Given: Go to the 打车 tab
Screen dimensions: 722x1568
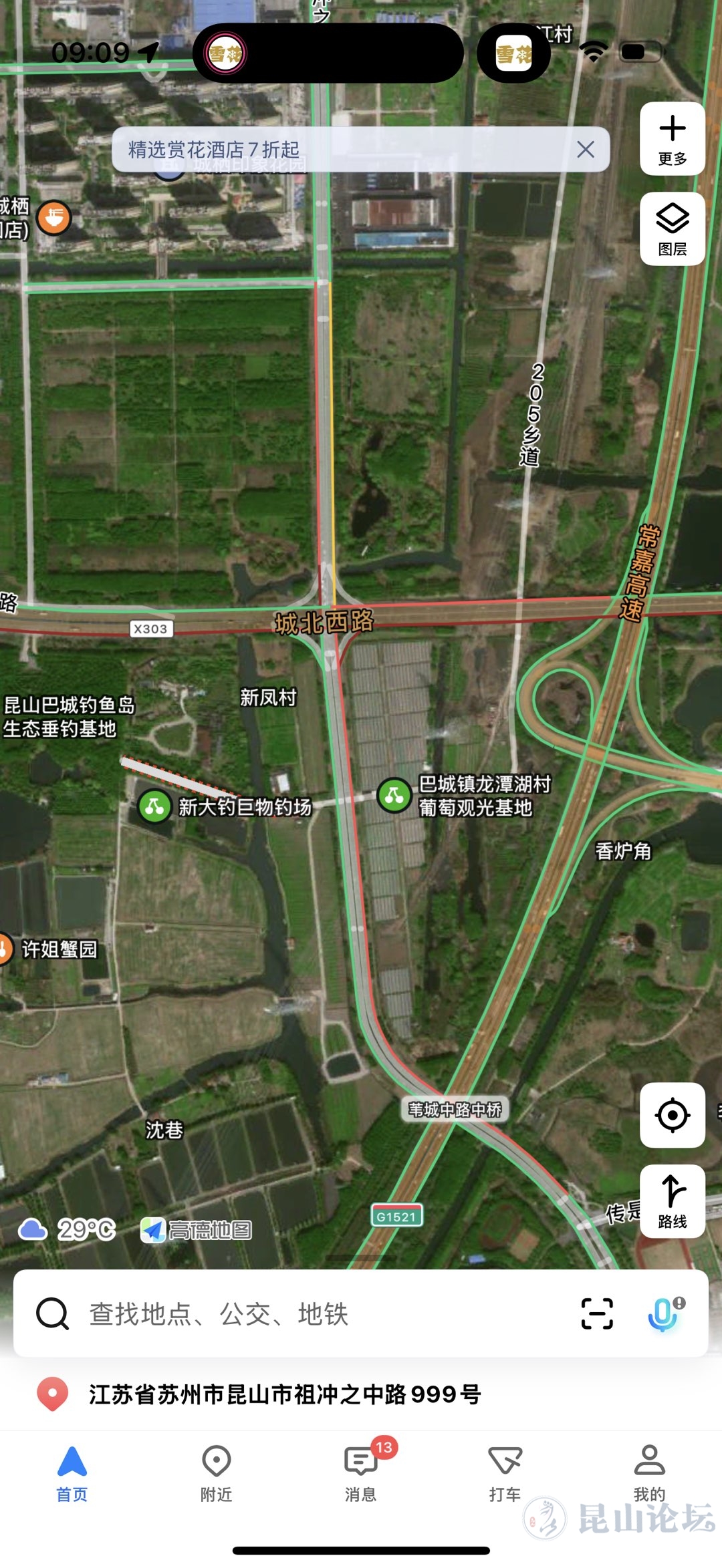Looking at the screenshot, I should click(505, 1473).
